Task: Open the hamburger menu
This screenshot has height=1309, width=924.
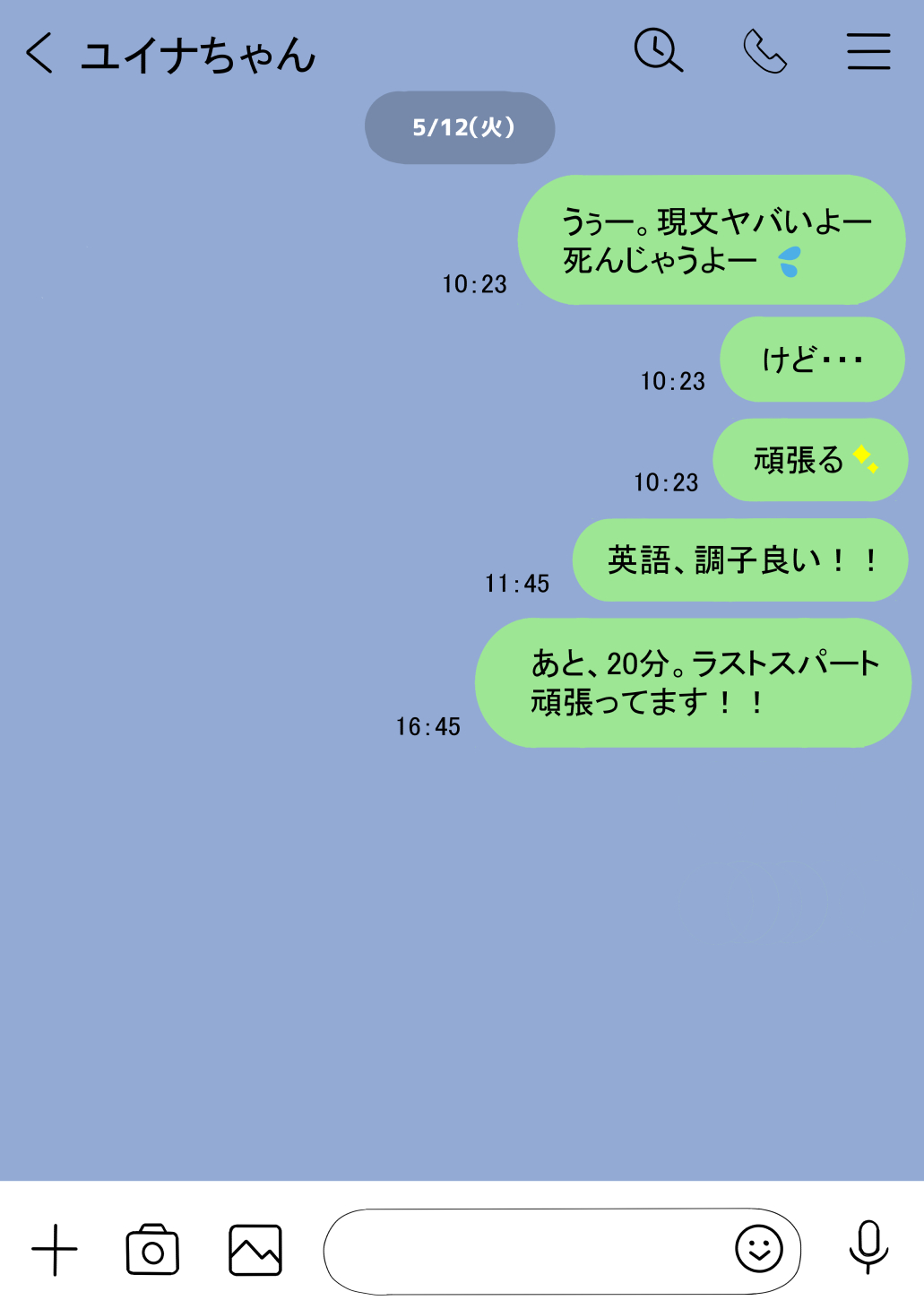Action: 868,51
